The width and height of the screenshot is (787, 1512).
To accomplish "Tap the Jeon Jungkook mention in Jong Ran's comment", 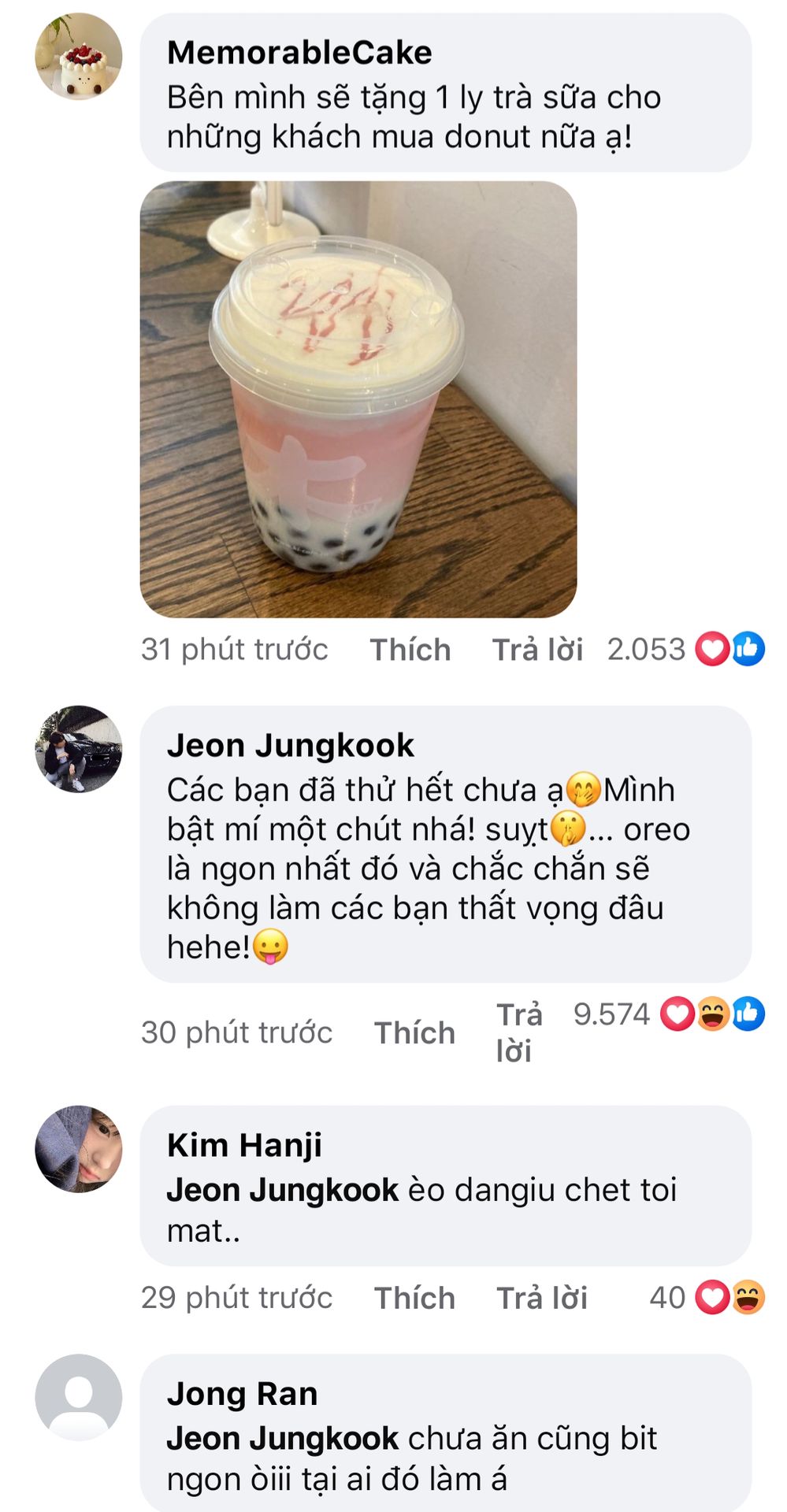I will point(283,1439).
